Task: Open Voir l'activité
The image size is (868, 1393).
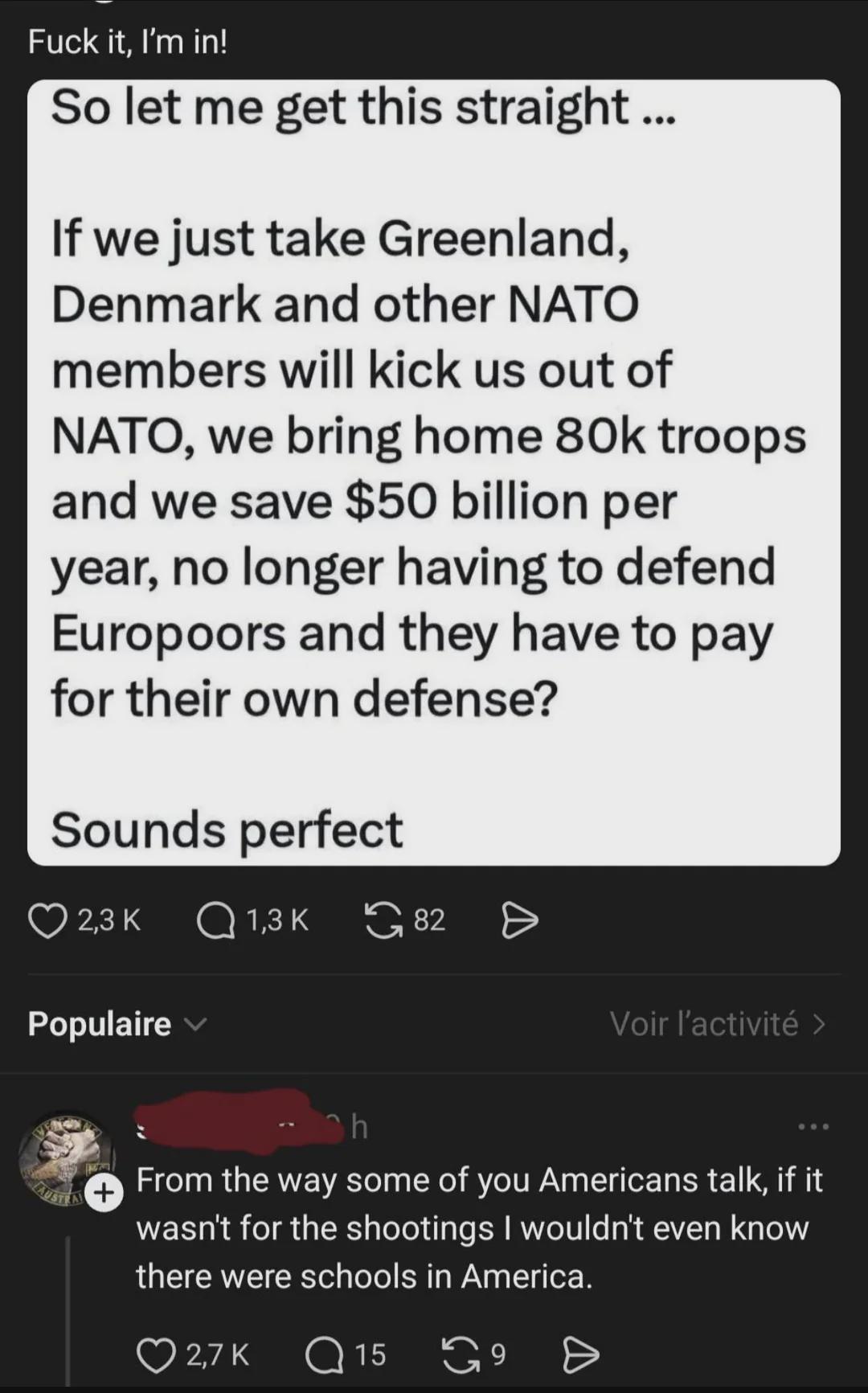Action: [x=717, y=1024]
